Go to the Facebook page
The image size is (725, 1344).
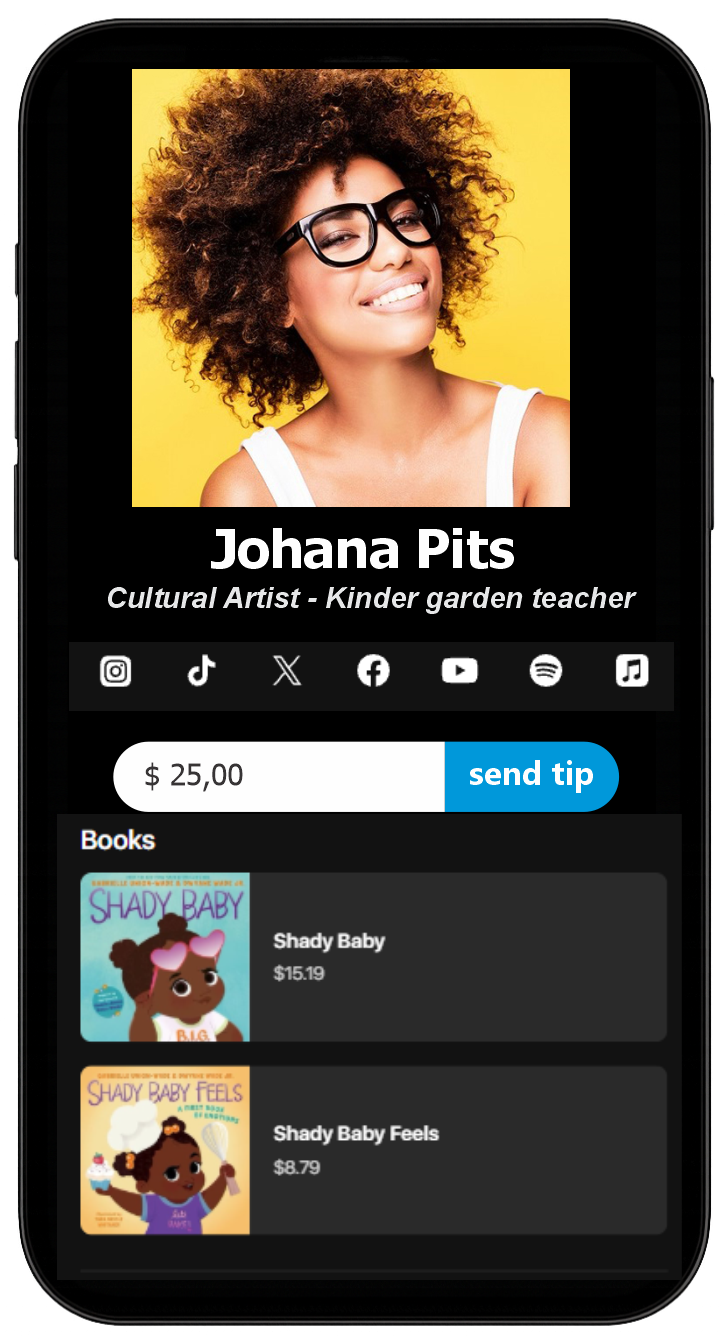[x=373, y=671]
